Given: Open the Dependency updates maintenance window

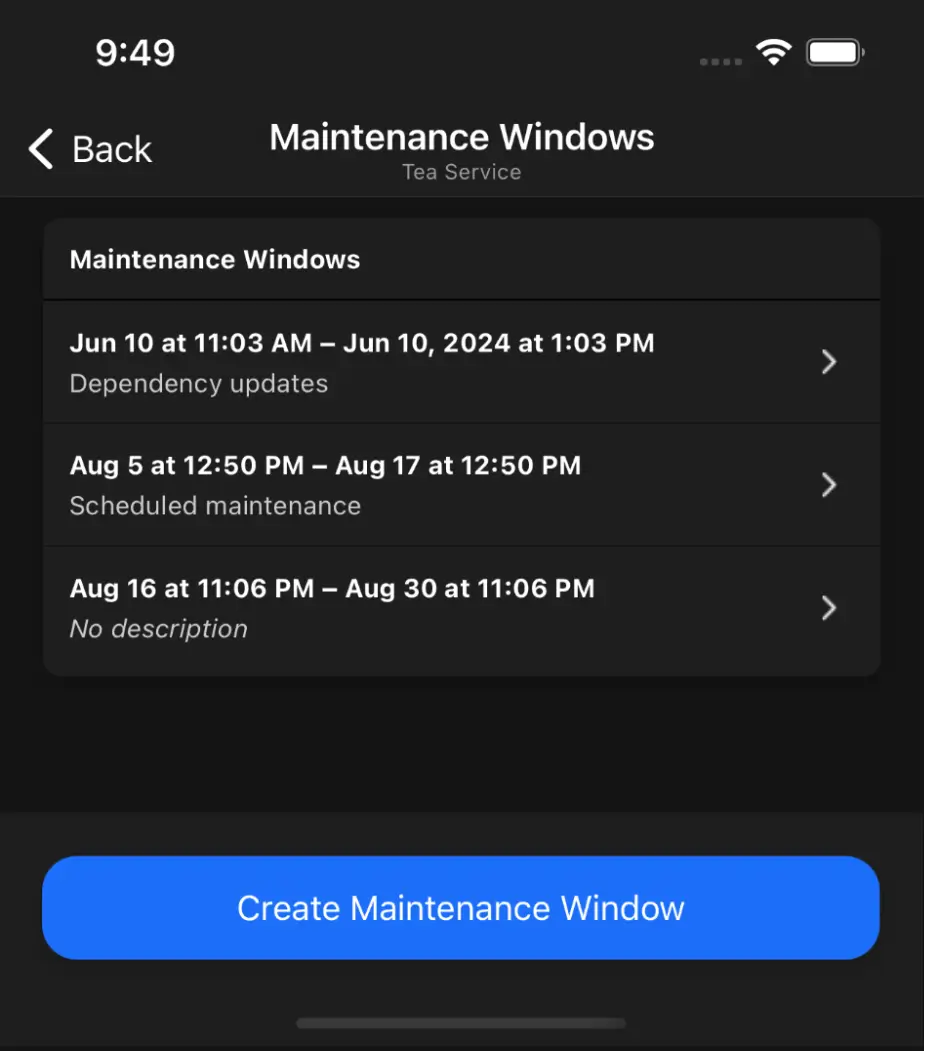Looking at the screenshot, I should tap(460, 362).
